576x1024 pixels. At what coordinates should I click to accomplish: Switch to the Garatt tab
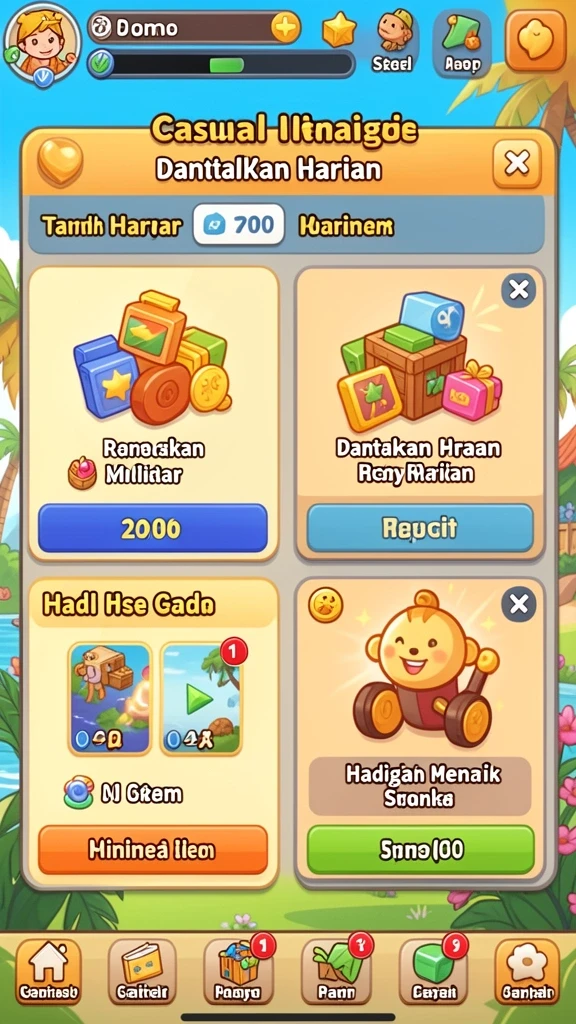[433, 971]
